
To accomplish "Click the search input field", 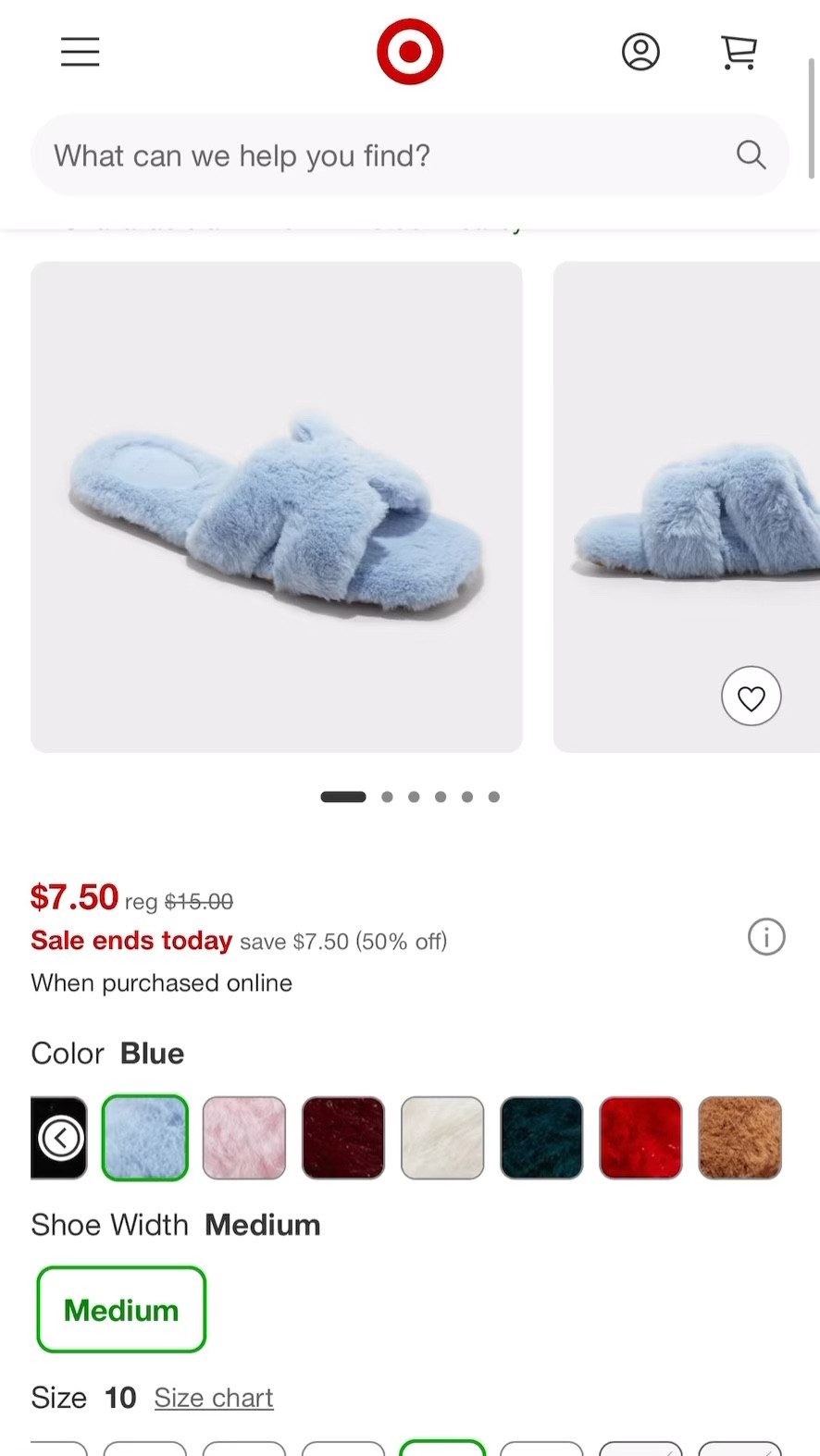I will point(370,154).
